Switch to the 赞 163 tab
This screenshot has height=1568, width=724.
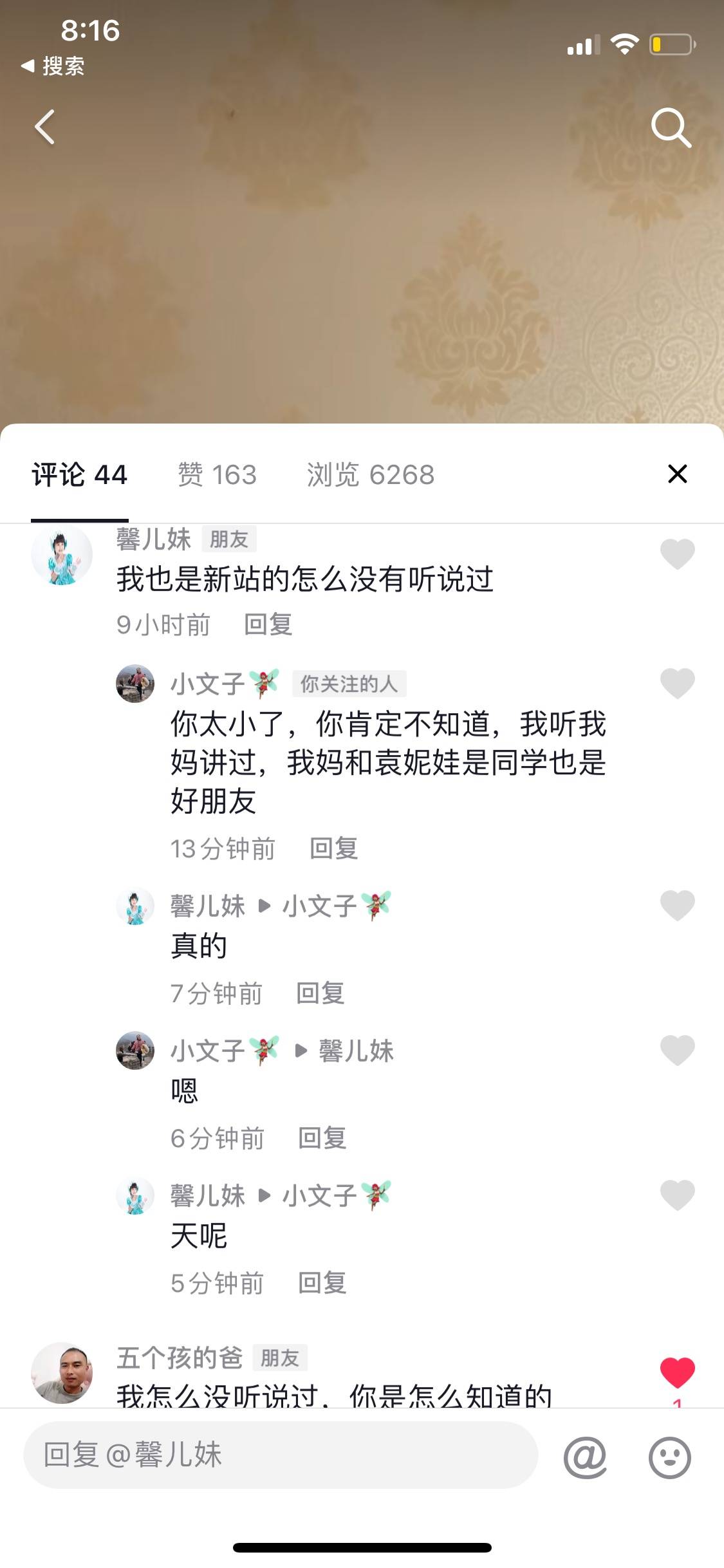click(x=217, y=475)
